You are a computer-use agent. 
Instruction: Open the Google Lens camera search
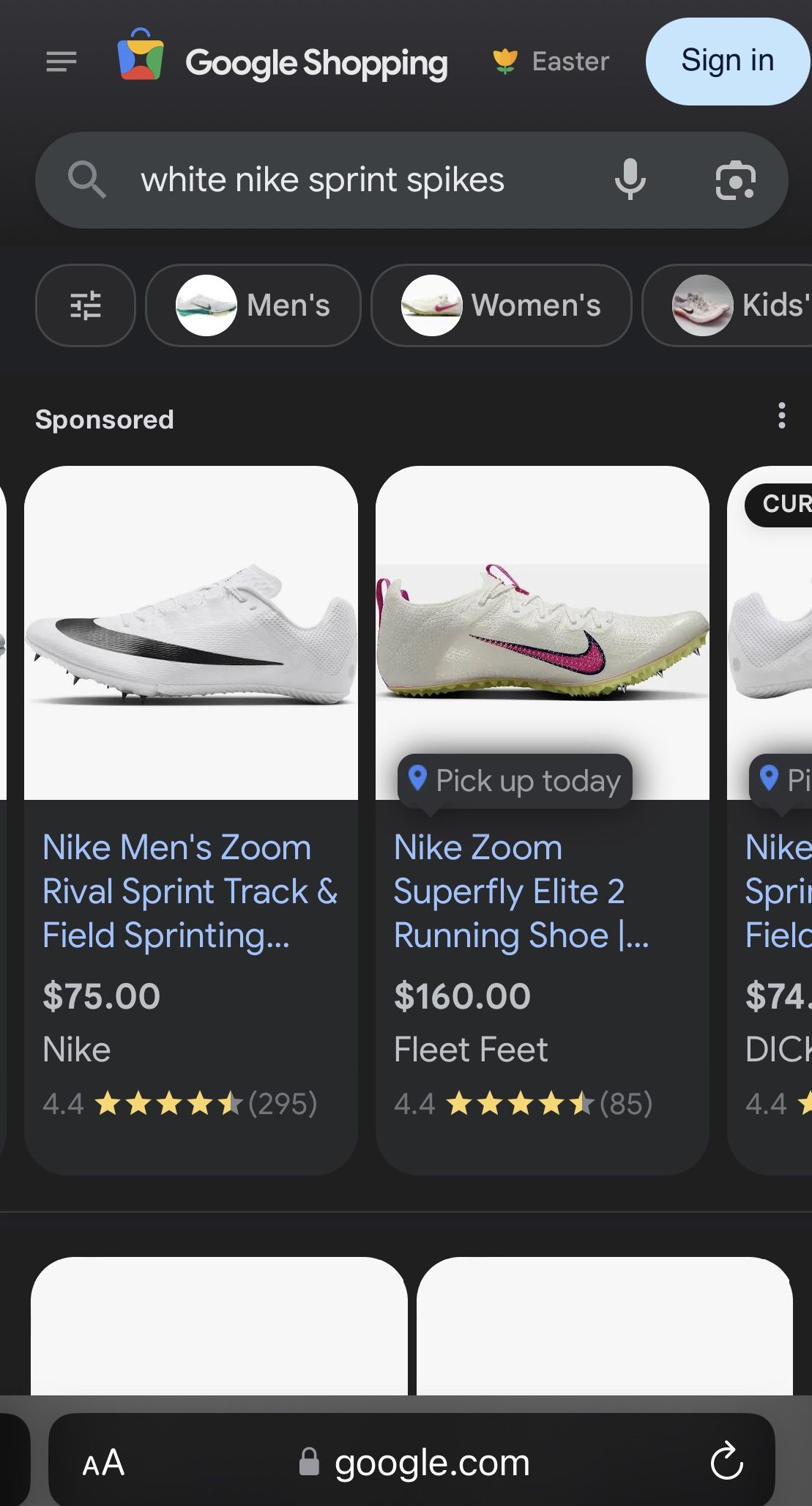click(737, 181)
